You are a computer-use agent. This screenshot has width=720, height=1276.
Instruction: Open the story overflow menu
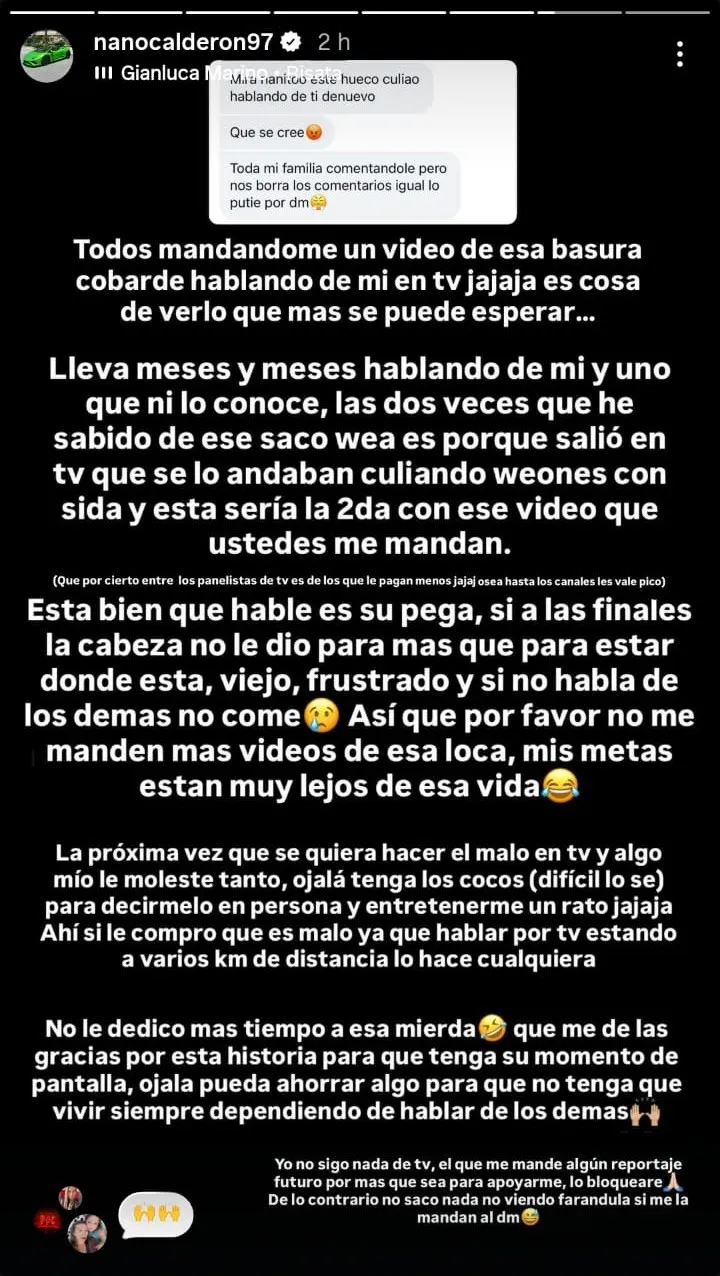point(680,55)
